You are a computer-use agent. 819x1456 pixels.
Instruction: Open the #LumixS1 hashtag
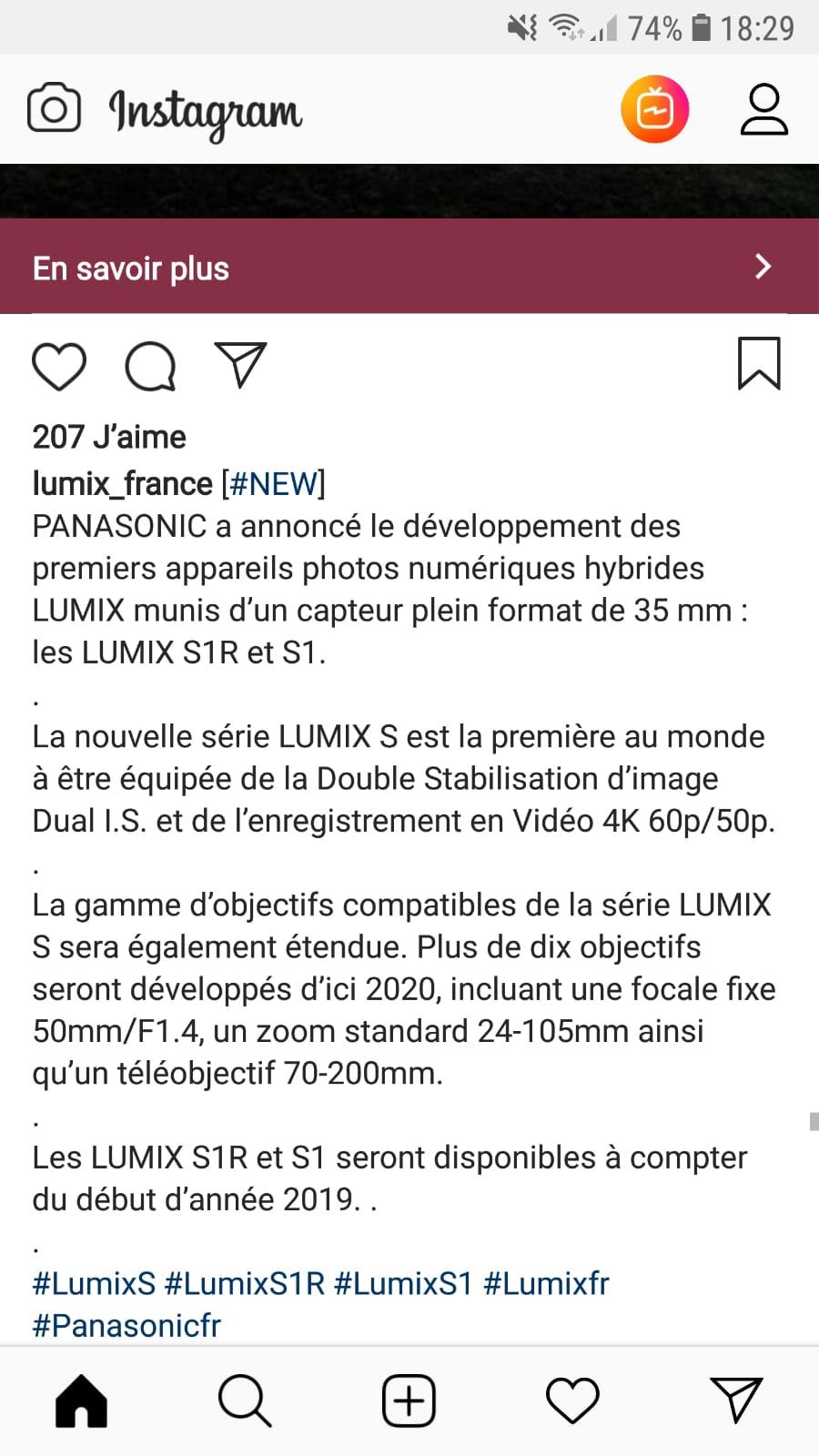coord(404,1283)
